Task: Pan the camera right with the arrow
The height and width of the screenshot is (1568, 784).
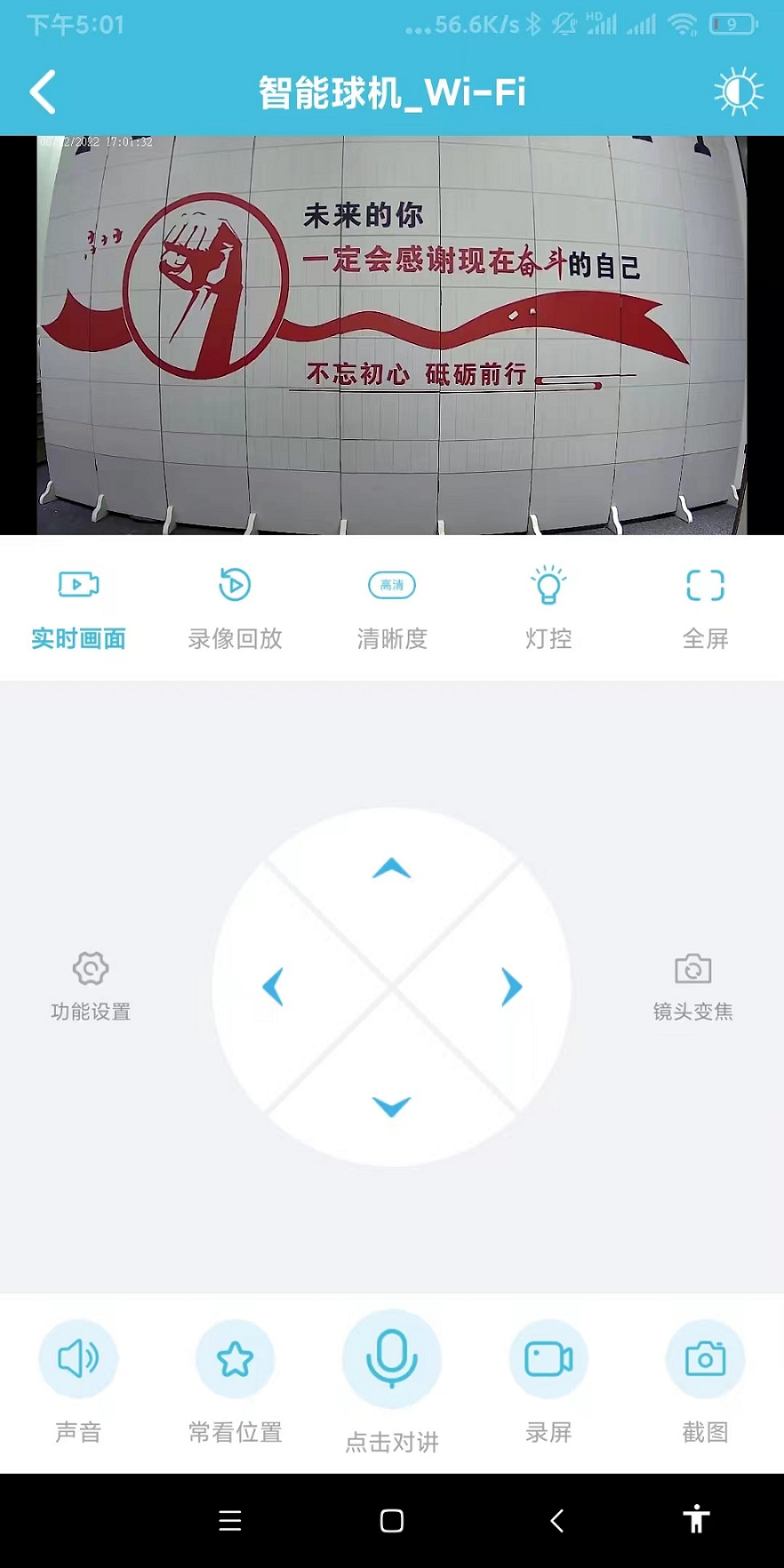Action: point(509,985)
